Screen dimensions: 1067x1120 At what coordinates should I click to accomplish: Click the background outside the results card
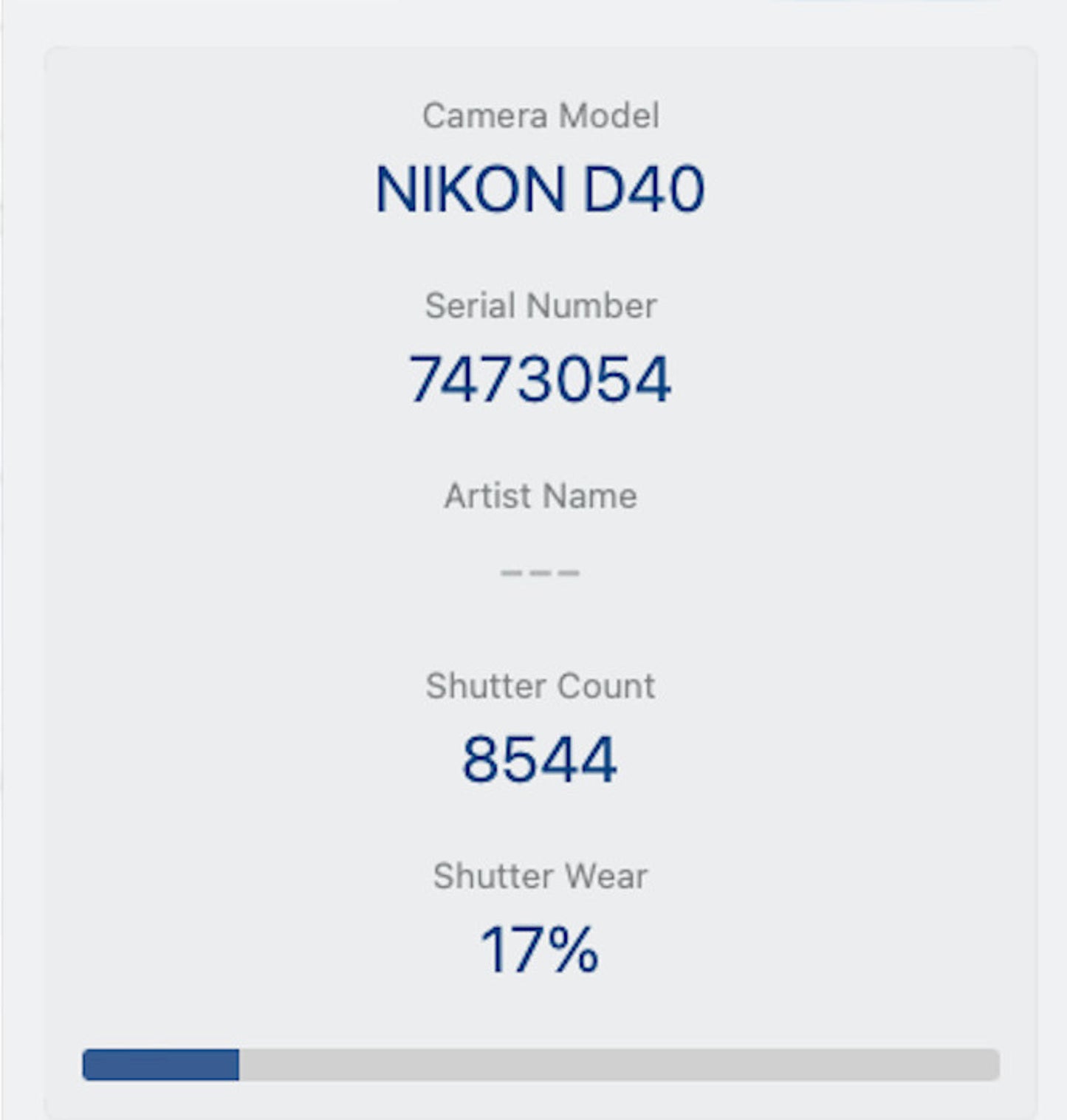click(x=18, y=561)
